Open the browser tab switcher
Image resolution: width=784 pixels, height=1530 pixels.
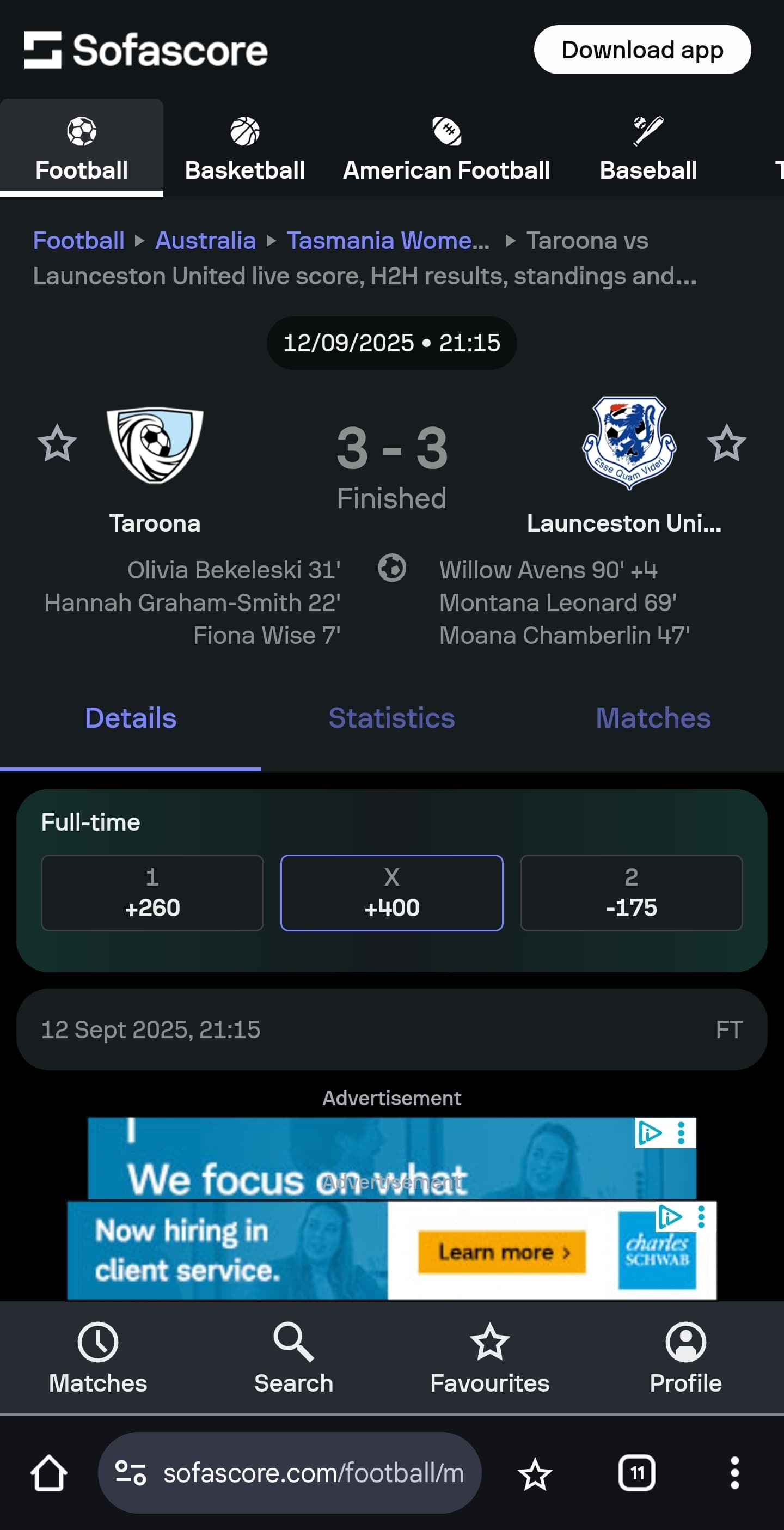click(x=637, y=1473)
